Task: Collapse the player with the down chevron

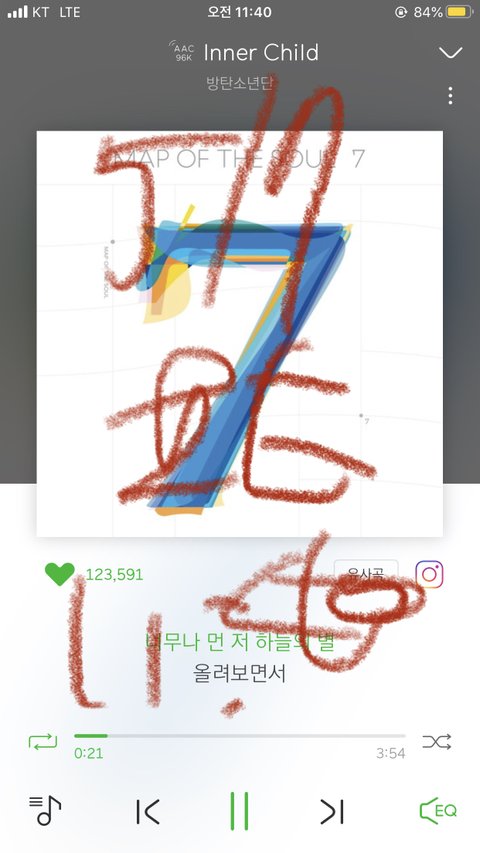Action: click(451, 53)
